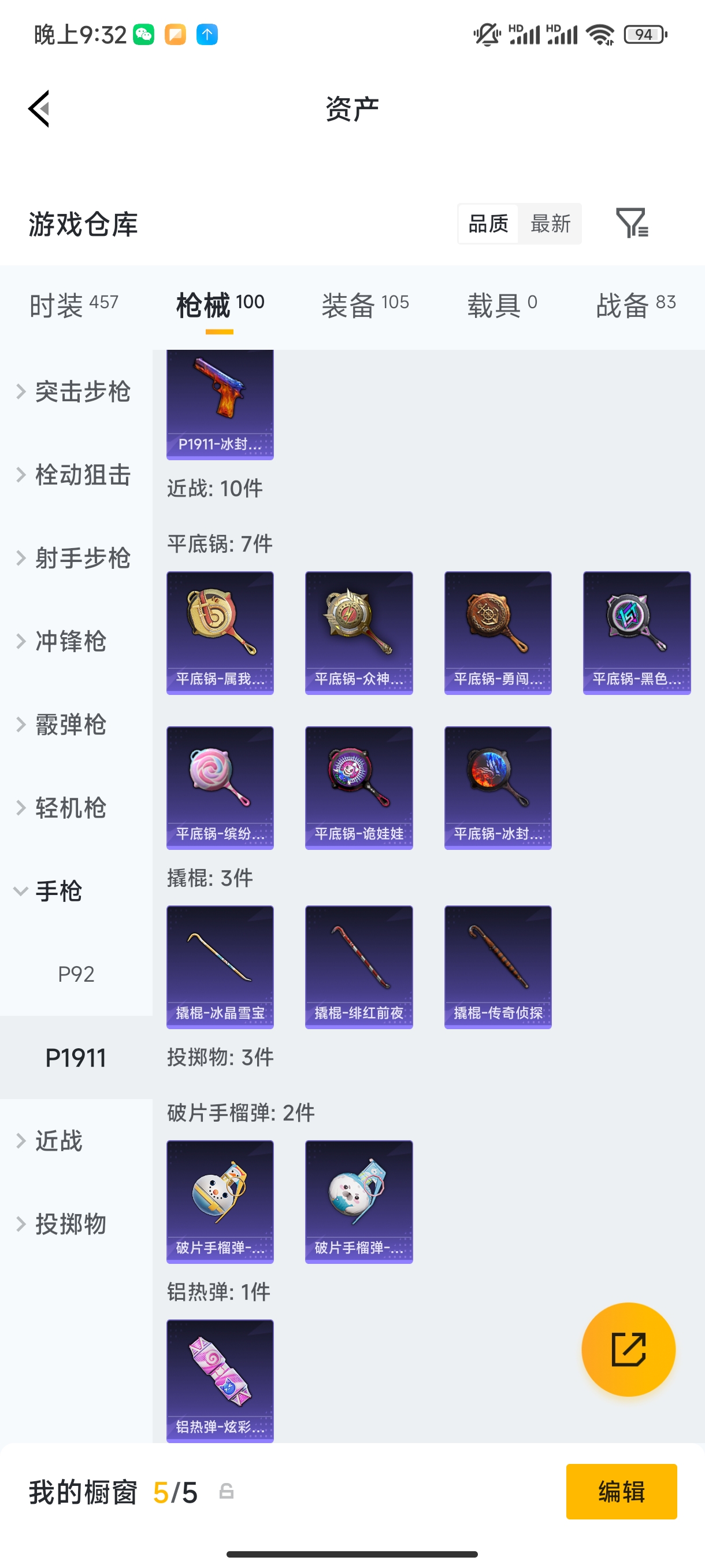Tap the lock icon beside 我的橱窗

coord(226,1493)
